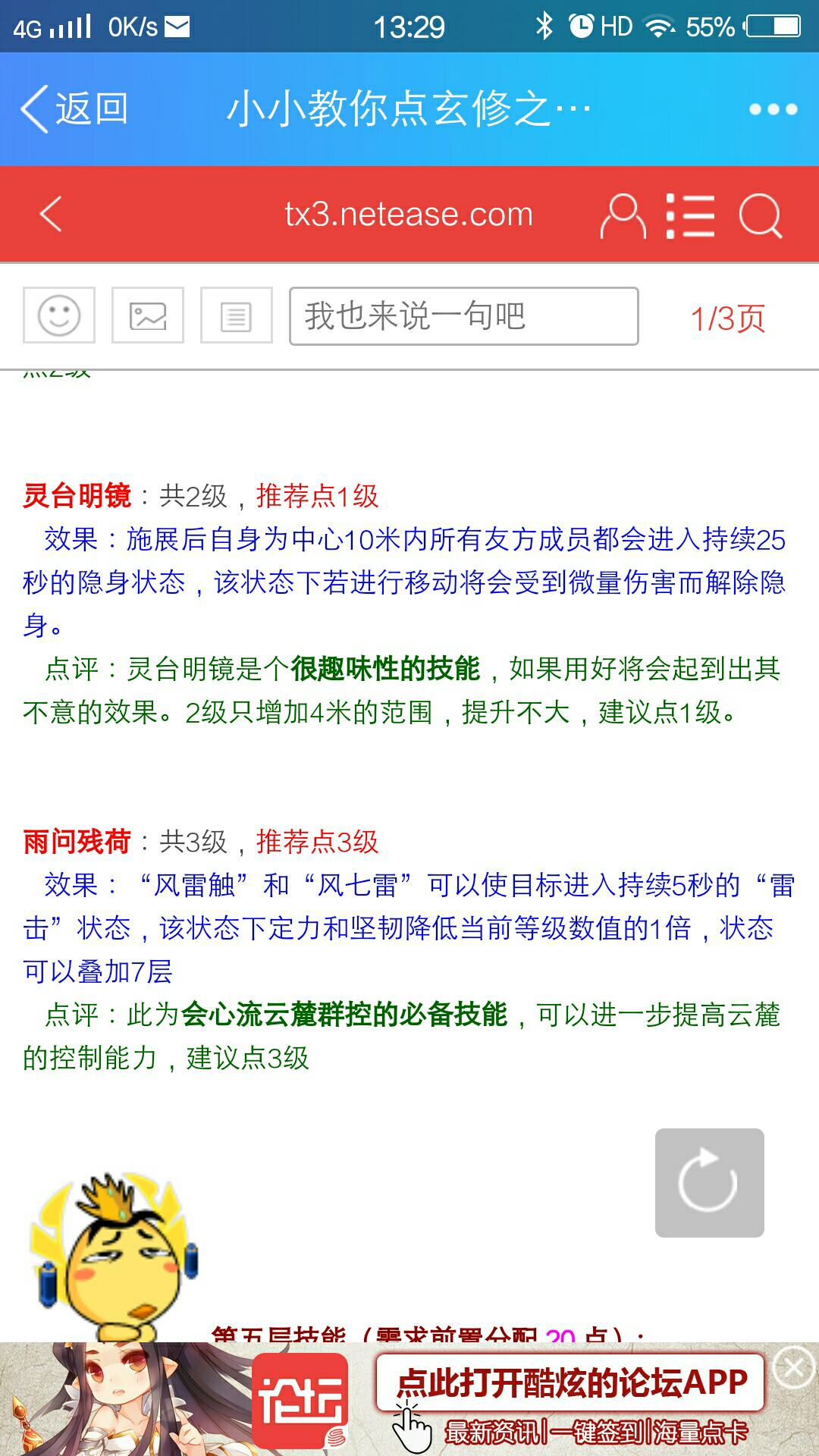Screen dimensions: 819x1456
Task: Tap the text document icon
Action: [237, 315]
